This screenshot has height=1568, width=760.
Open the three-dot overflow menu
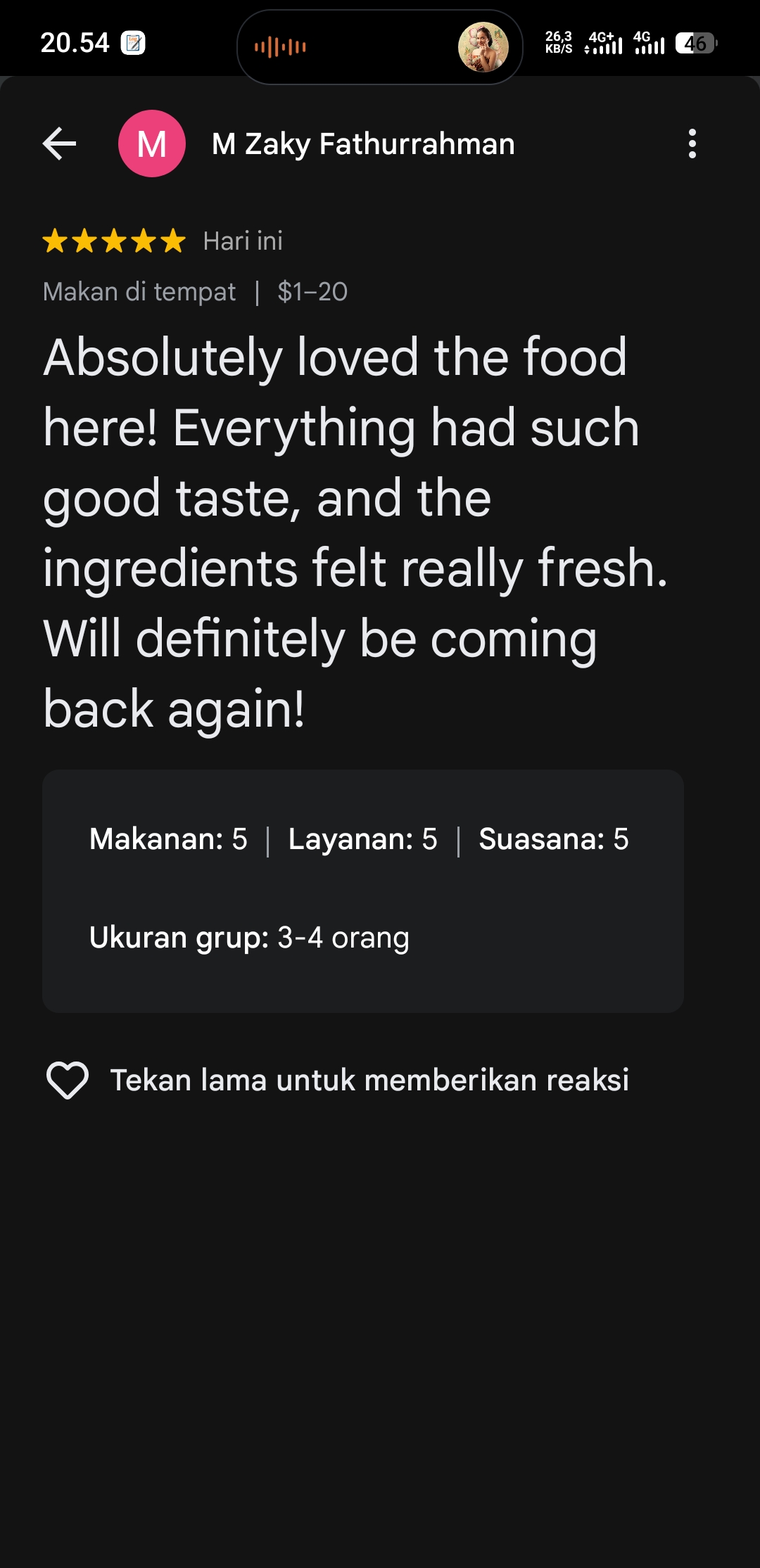tap(692, 144)
